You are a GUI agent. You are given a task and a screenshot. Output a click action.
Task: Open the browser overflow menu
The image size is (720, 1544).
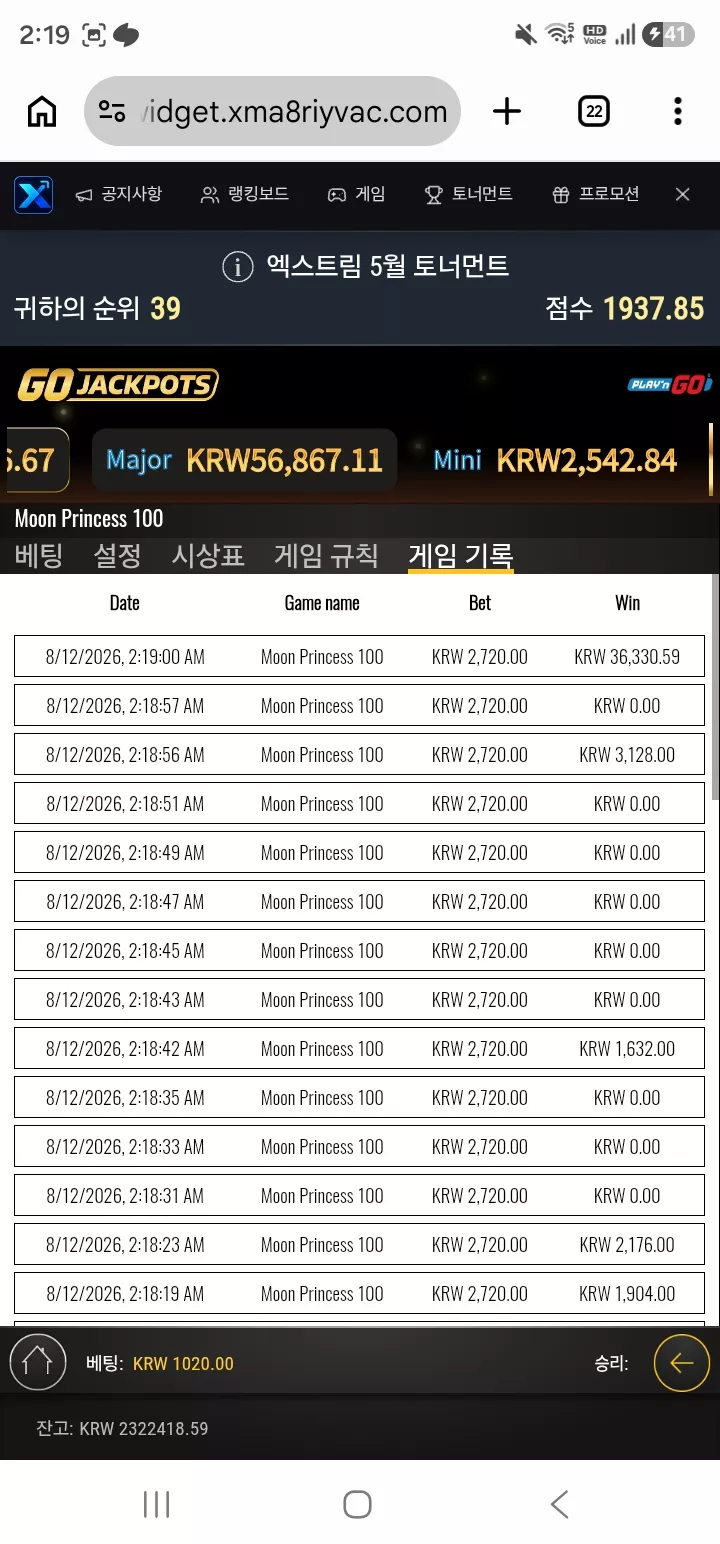678,112
